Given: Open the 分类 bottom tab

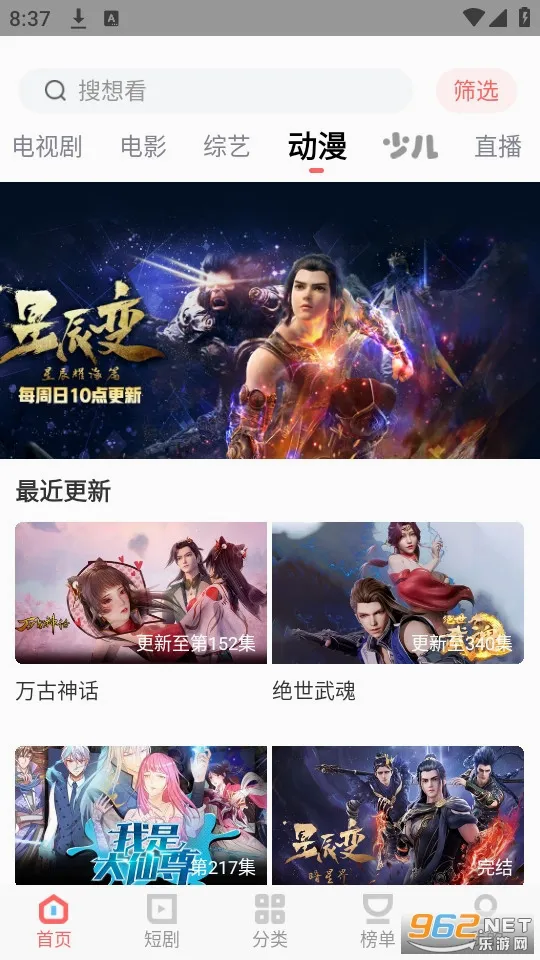Looking at the screenshot, I should [x=270, y=921].
